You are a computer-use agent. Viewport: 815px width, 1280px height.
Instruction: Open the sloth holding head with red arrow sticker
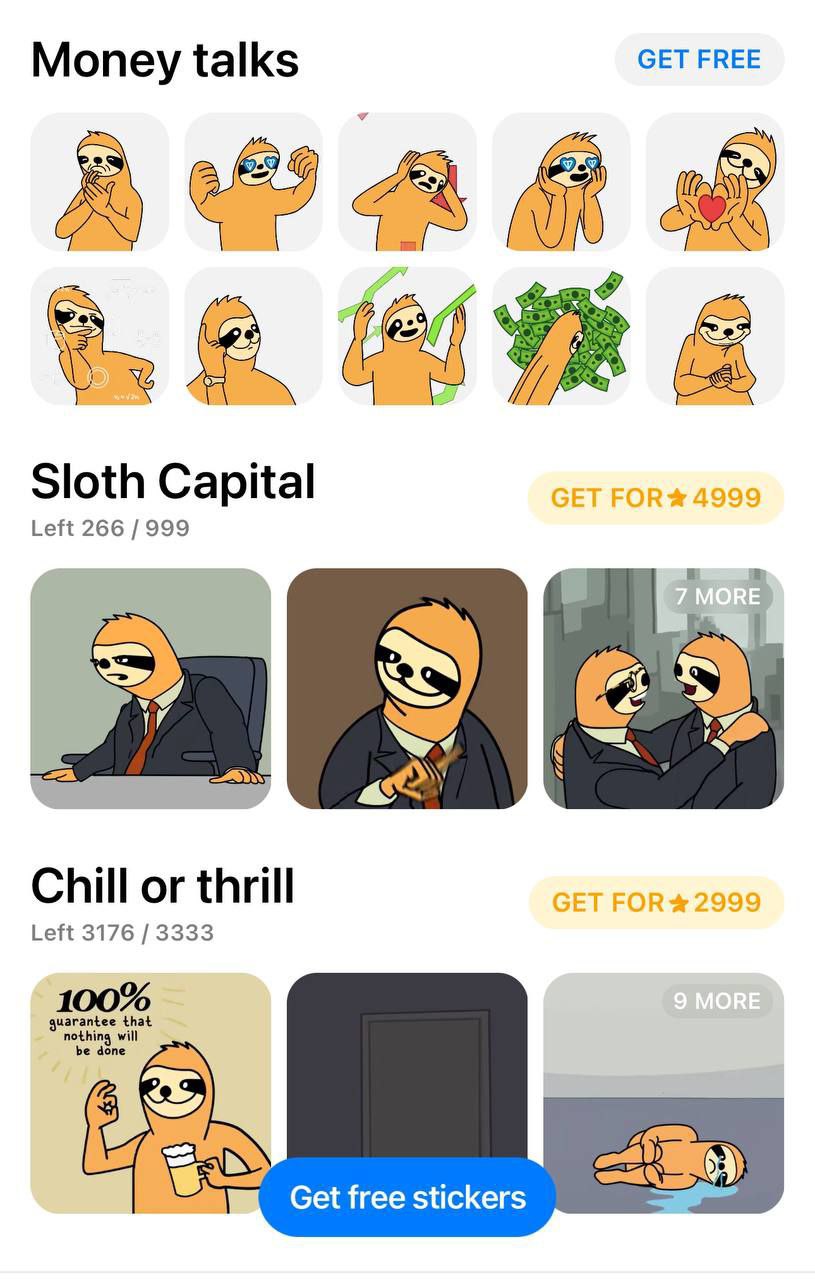[407, 182]
